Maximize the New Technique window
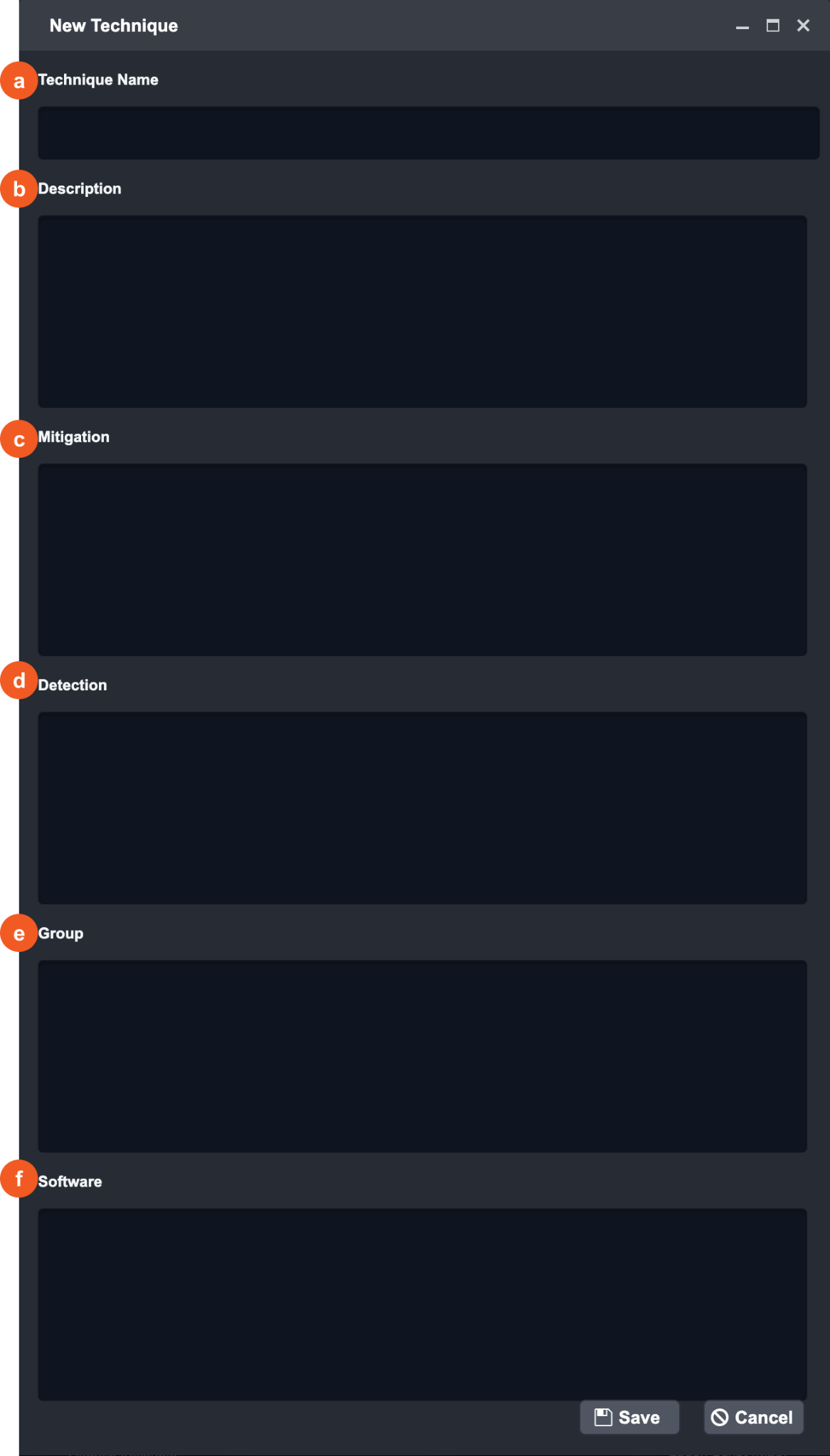 [772, 26]
